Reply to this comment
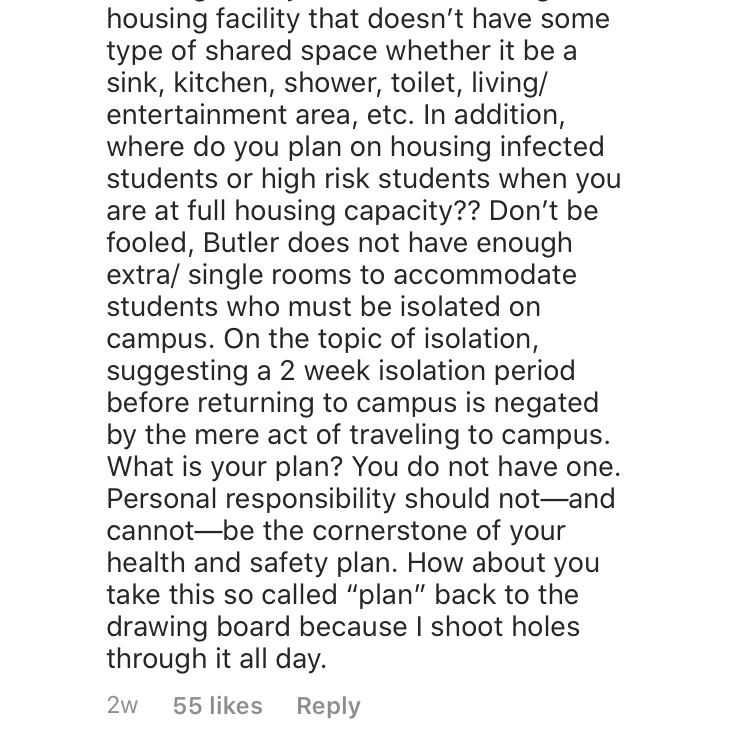The image size is (749, 737). (328, 706)
